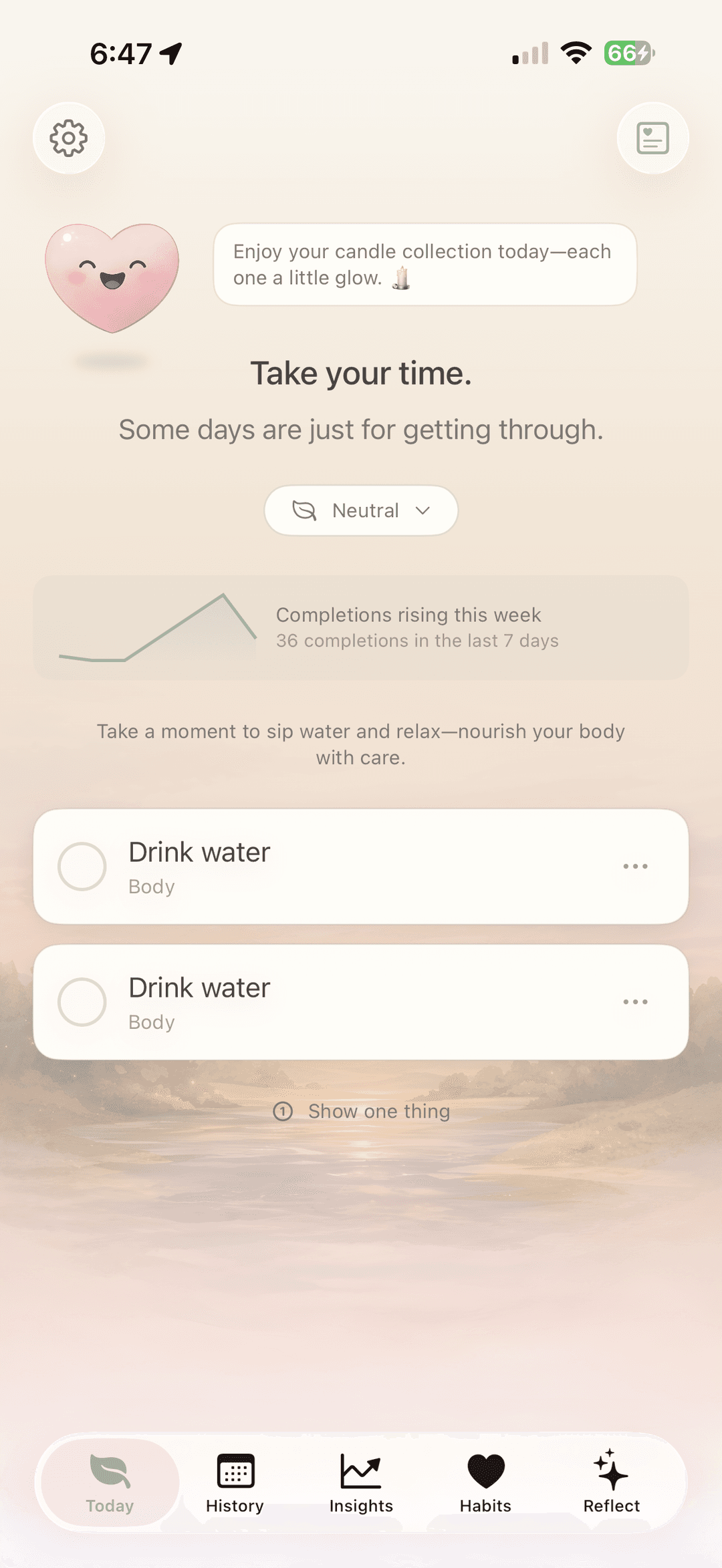Tap Show one thing
The height and width of the screenshot is (1568, 722).
click(x=361, y=1110)
